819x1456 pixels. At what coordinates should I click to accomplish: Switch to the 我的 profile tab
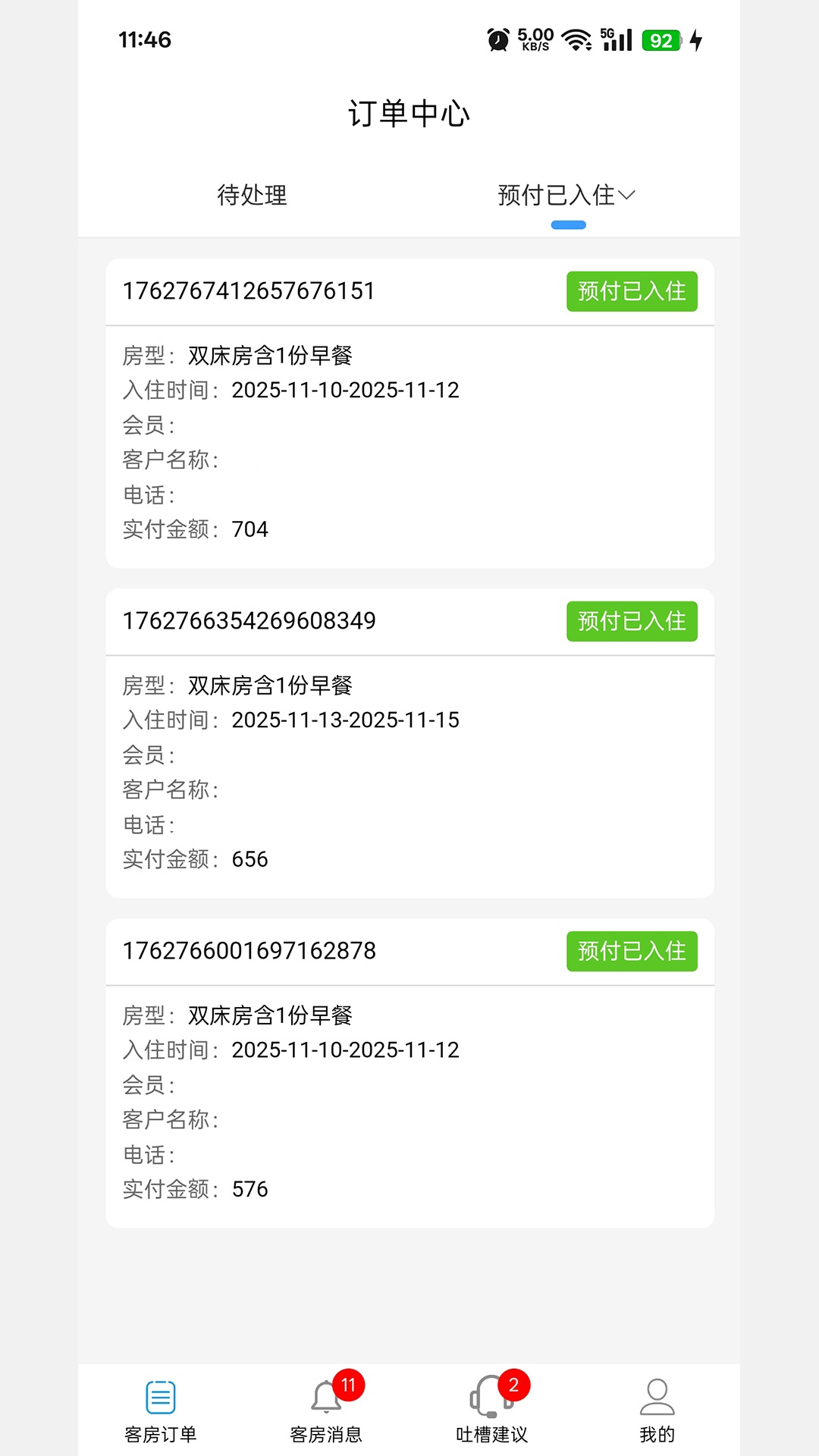657,1410
